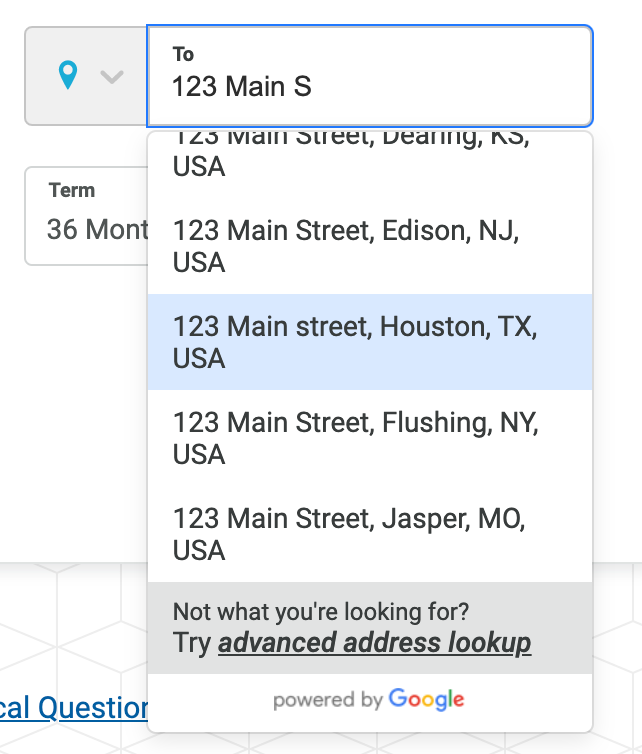
Task: Open advanced address lookup
Action: (x=374, y=642)
